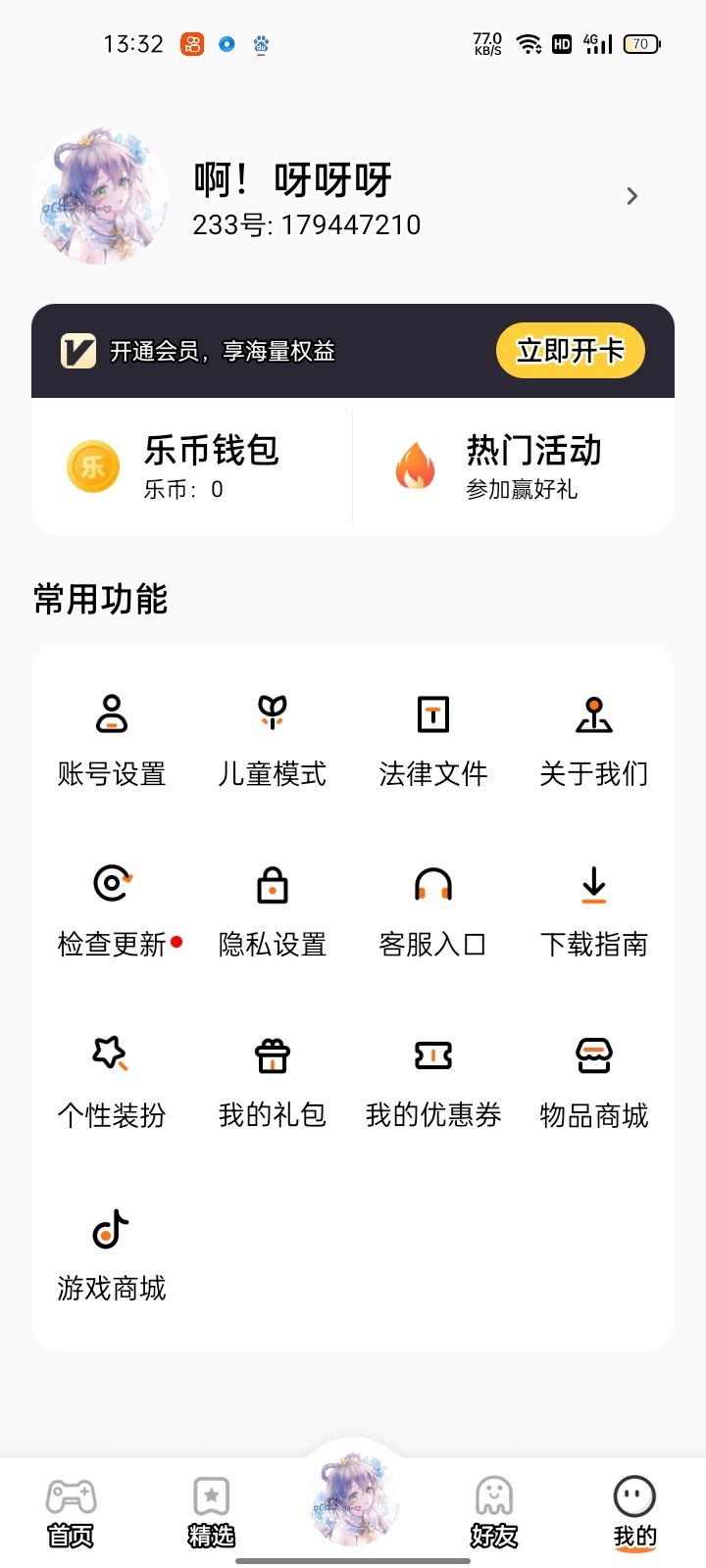Image resolution: width=706 pixels, height=1568 pixels.
Task: Open the 关于我们 about page
Action: click(593, 741)
